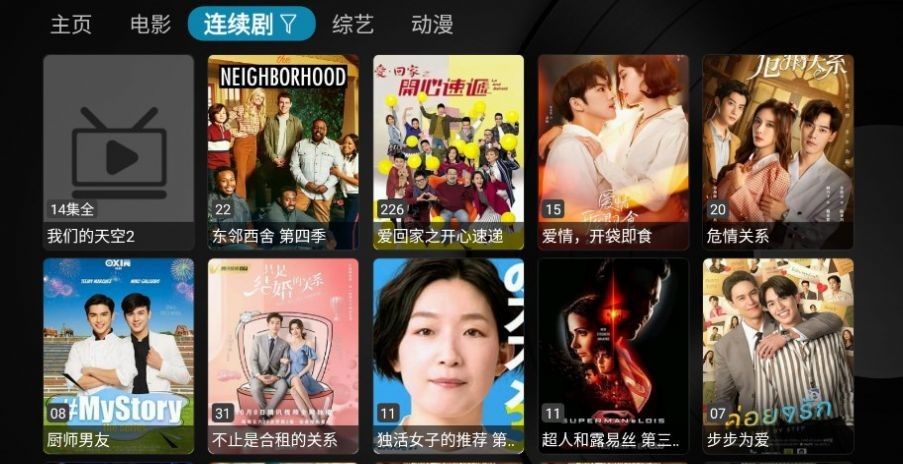Viewport: 903px width, 464px height.
Task: Open 超人和露易丝 第三季
Action: point(613,355)
